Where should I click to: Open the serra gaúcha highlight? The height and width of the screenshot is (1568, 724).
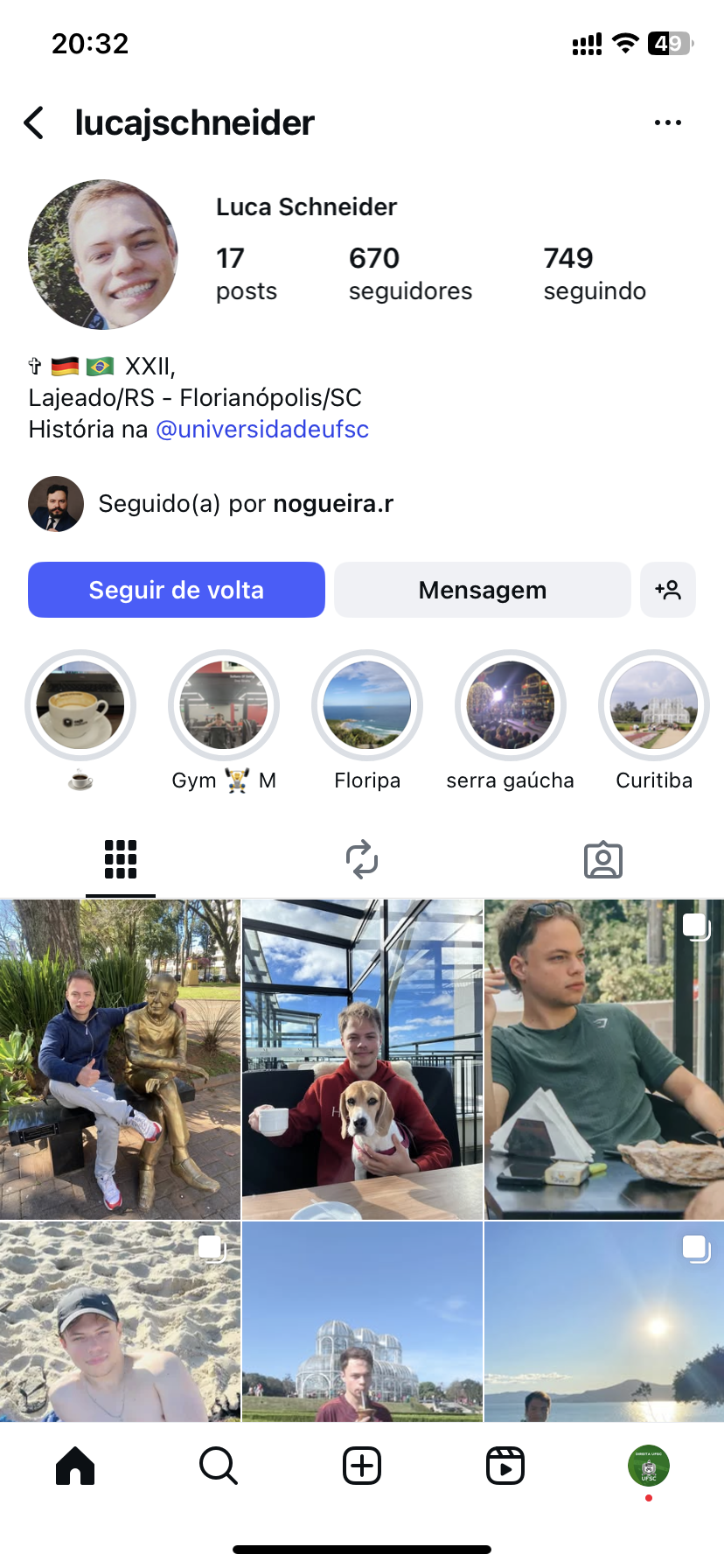[511, 705]
